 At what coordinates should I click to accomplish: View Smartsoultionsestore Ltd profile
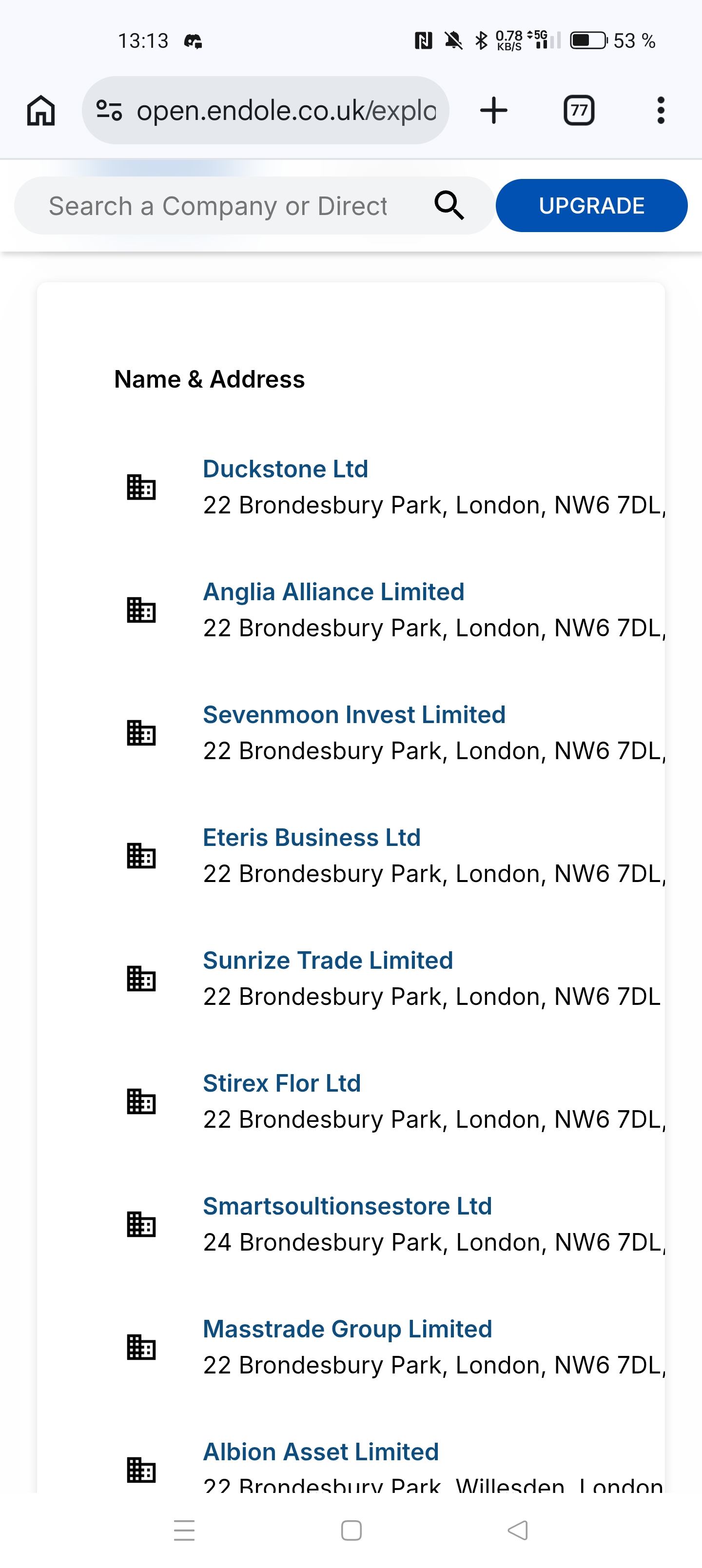pos(347,1206)
